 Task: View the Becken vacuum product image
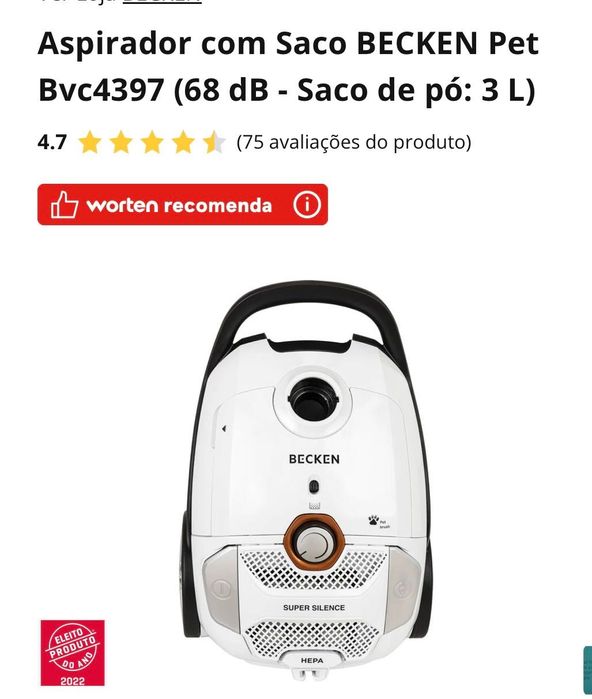306,481
